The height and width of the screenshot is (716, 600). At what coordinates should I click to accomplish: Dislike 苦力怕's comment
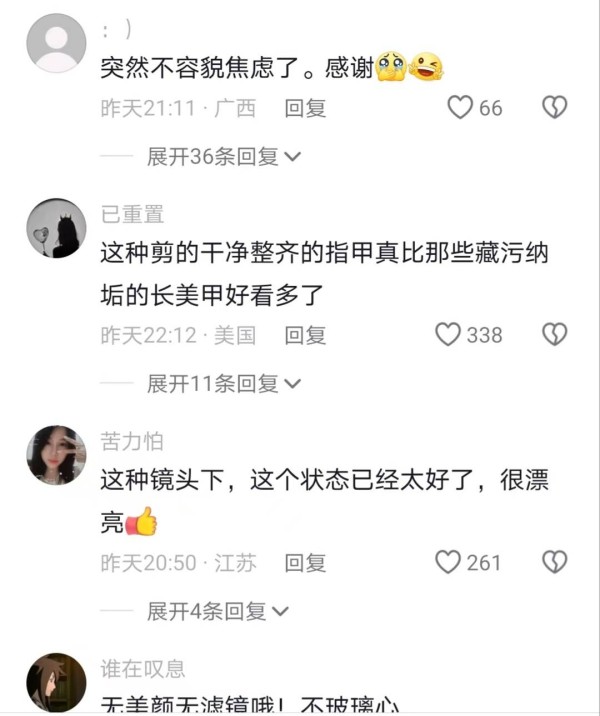(x=555, y=562)
